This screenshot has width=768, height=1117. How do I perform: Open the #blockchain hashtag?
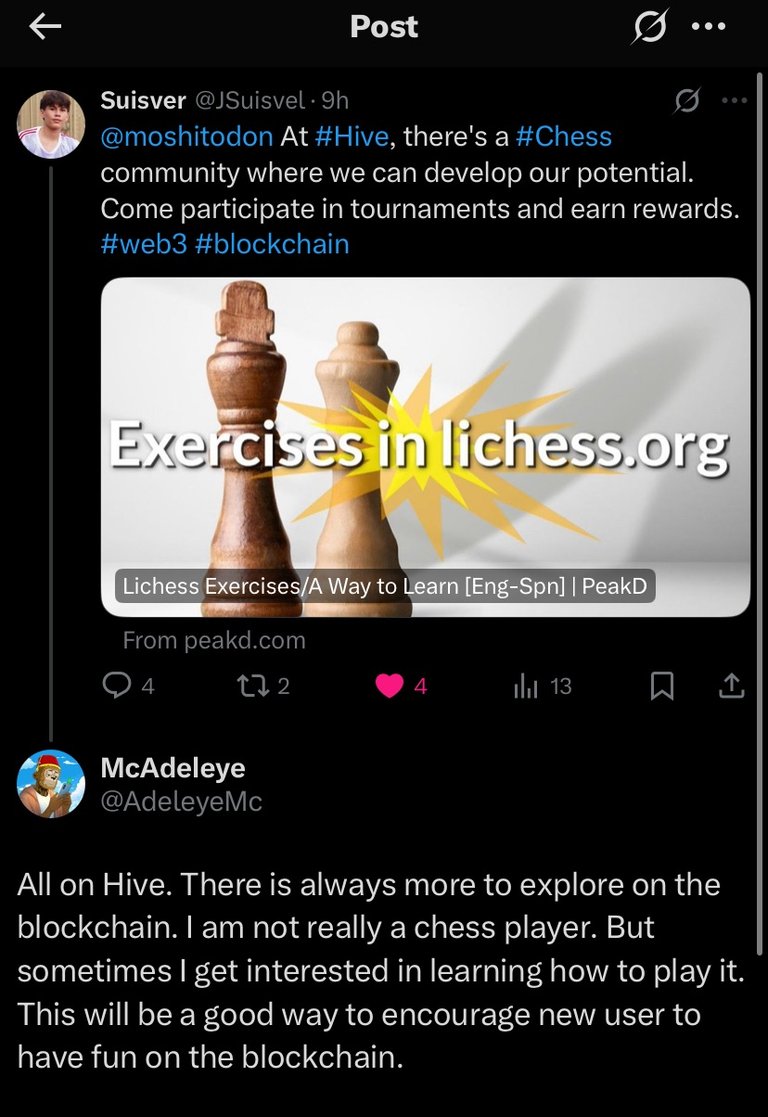click(x=273, y=244)
